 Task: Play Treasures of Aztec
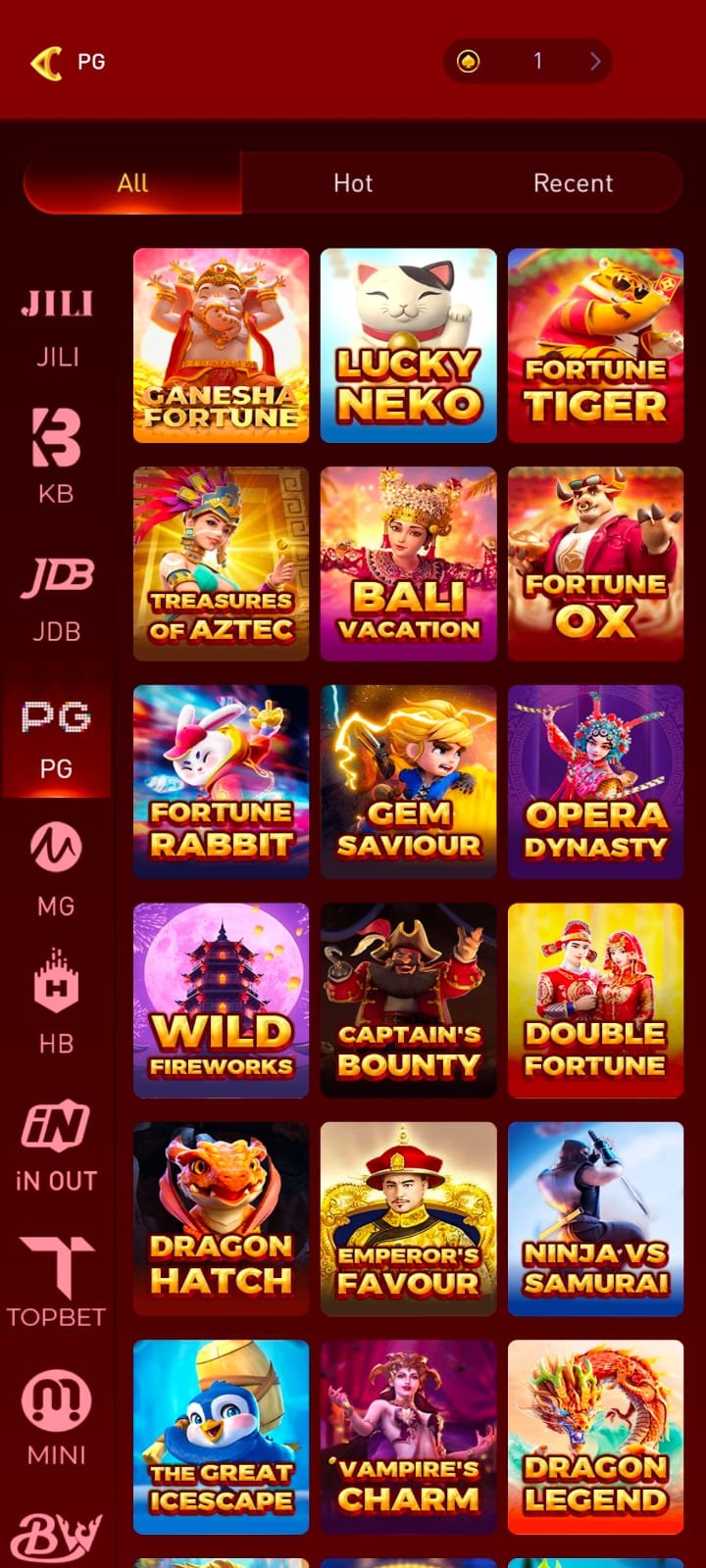click(x=221, y=563)
